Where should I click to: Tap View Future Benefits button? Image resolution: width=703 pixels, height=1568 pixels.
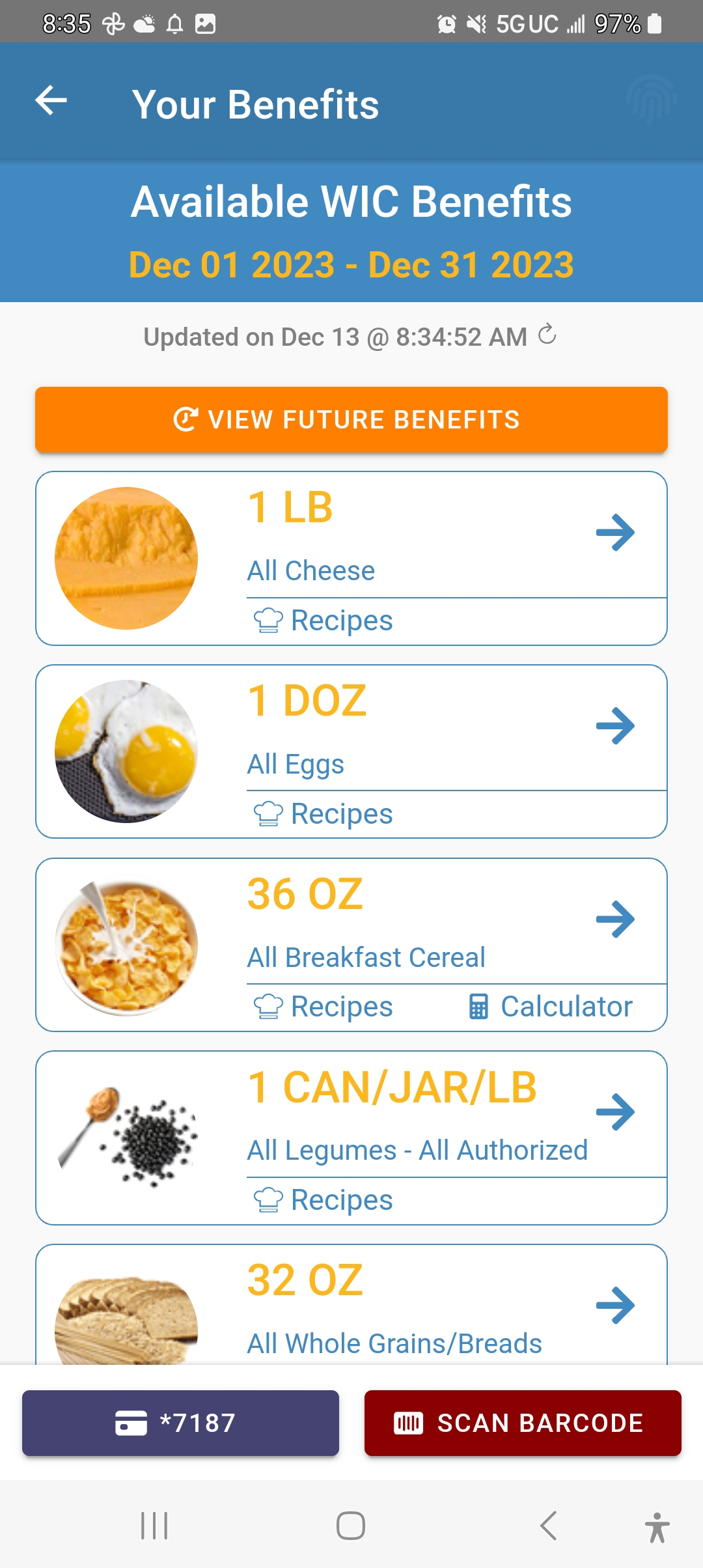coord(351,419)
